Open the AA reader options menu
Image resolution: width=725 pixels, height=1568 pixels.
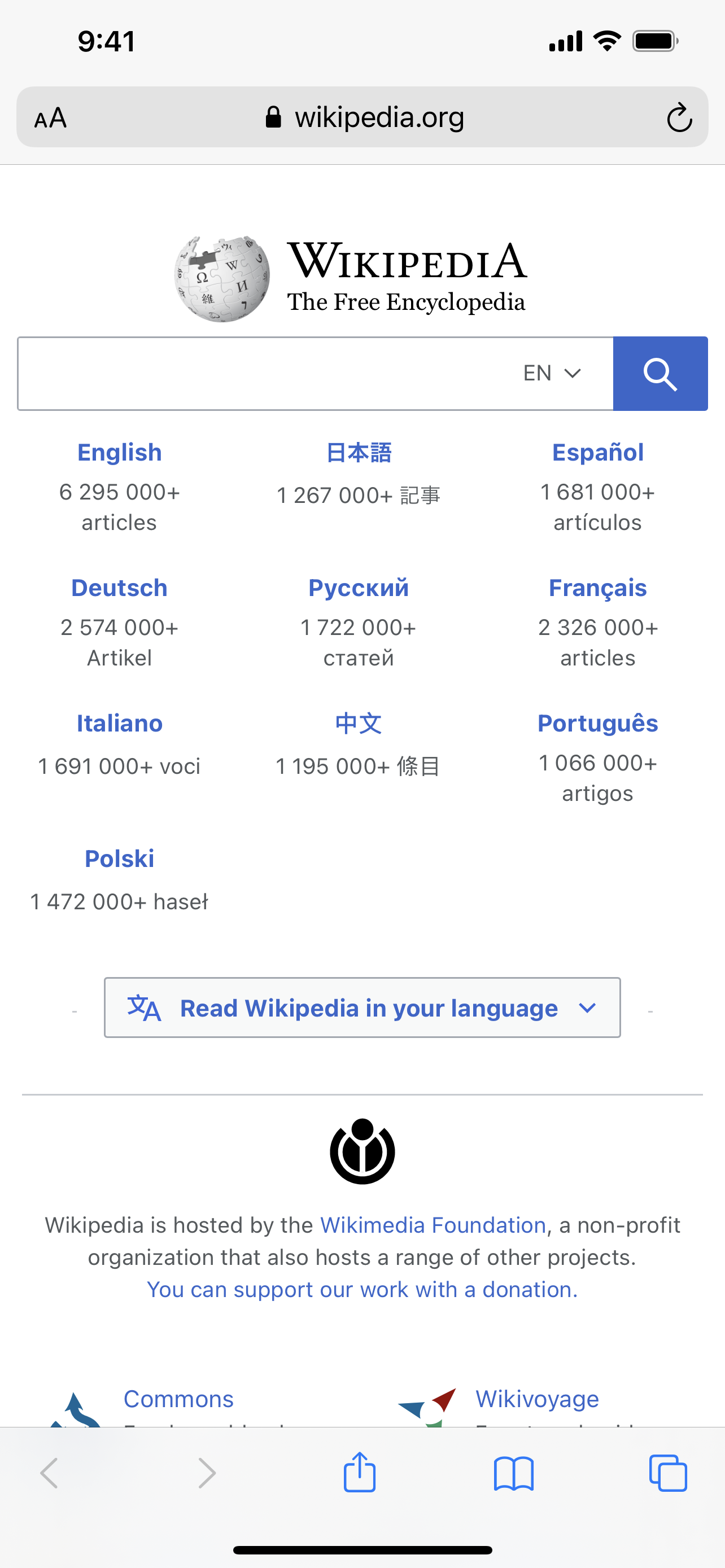(50, 117)
